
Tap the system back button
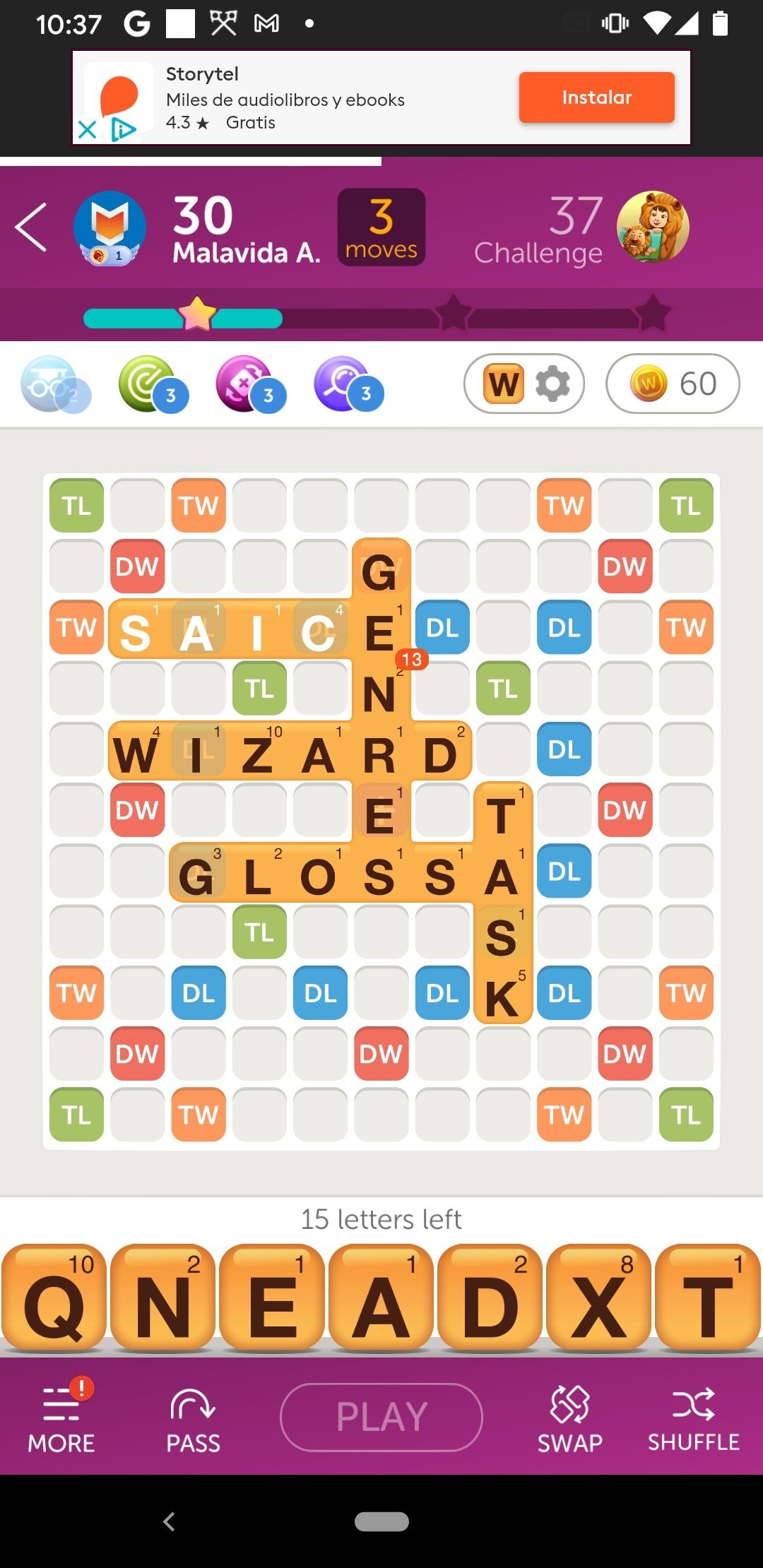169,1521
